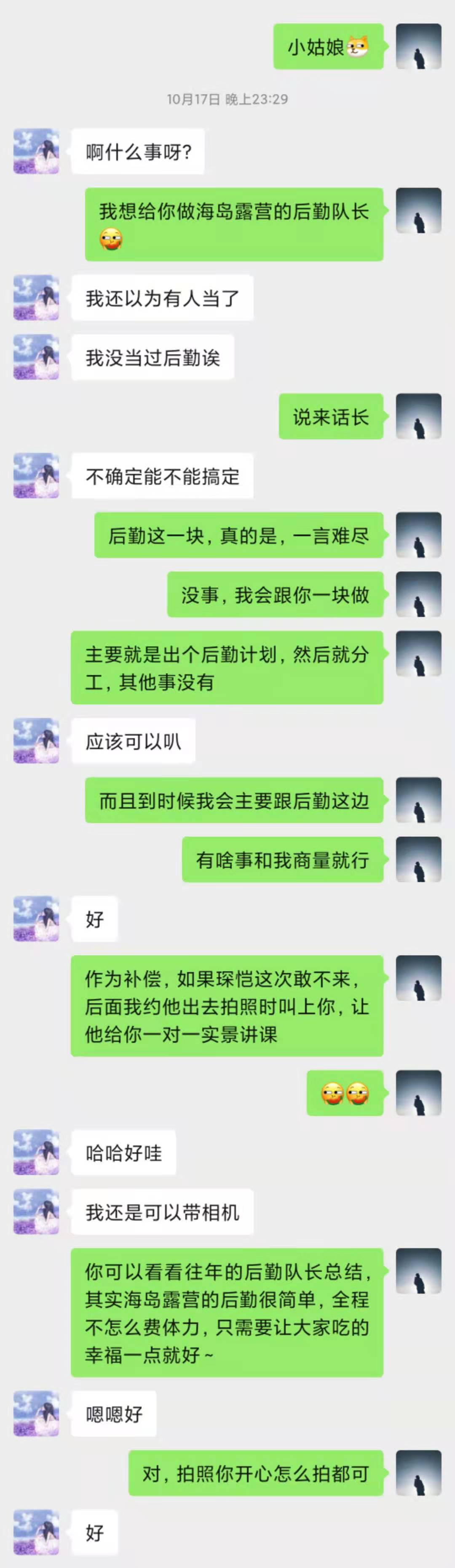
Task: Open contact avatar next to "啊什么事呀?"
Action: [37, 151]
